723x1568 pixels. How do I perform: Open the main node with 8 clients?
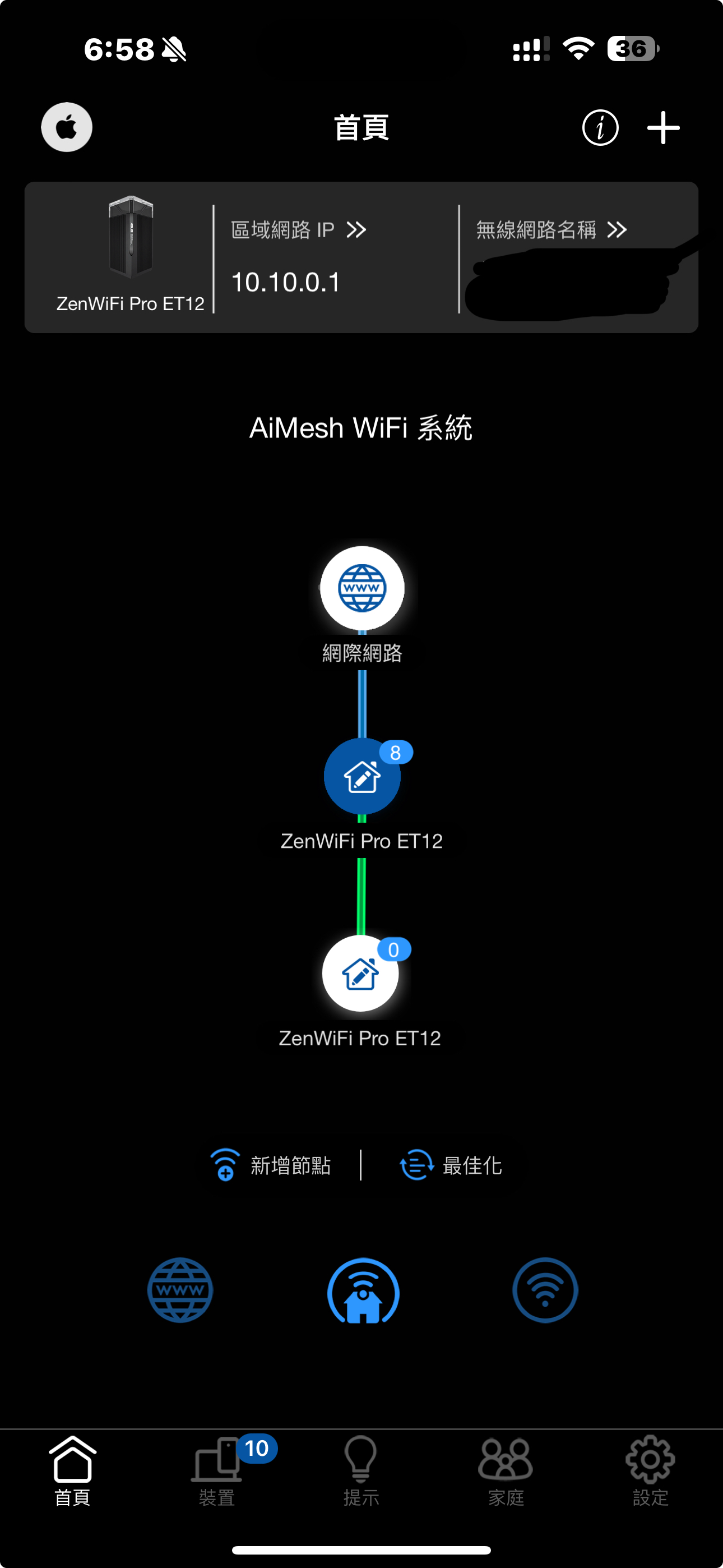(362, 777)
